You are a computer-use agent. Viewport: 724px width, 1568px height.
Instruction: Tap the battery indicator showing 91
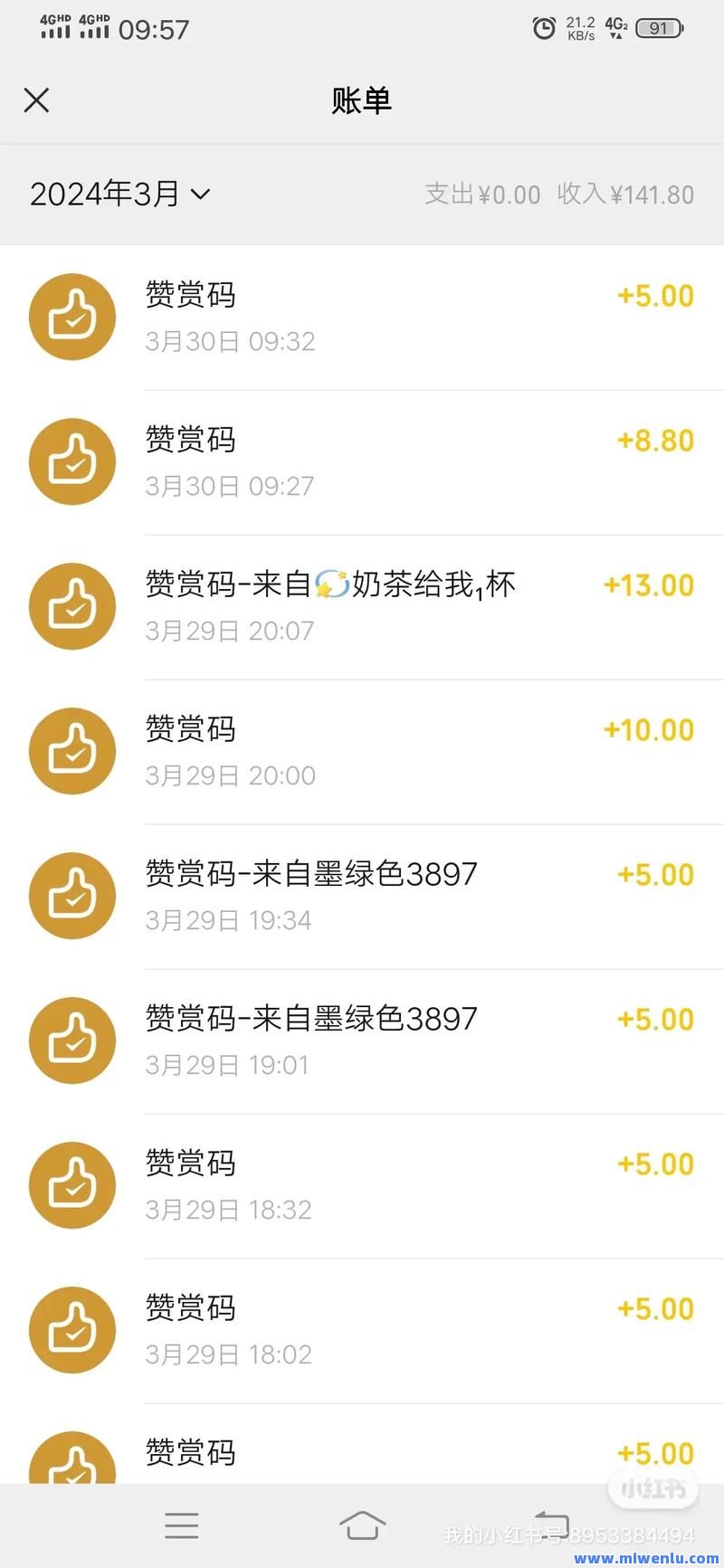click(660, 28)
